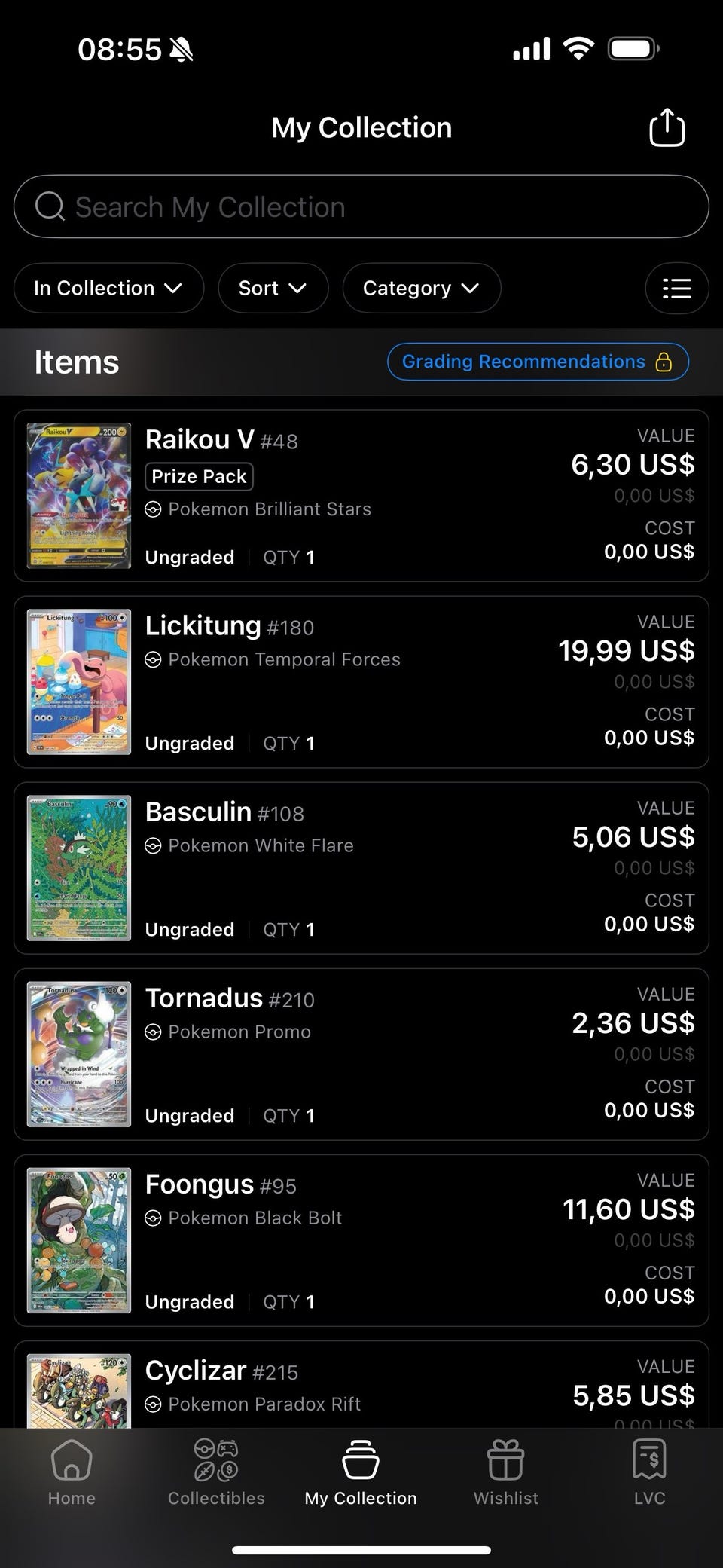Go to the Home tab

point(72,1472)
